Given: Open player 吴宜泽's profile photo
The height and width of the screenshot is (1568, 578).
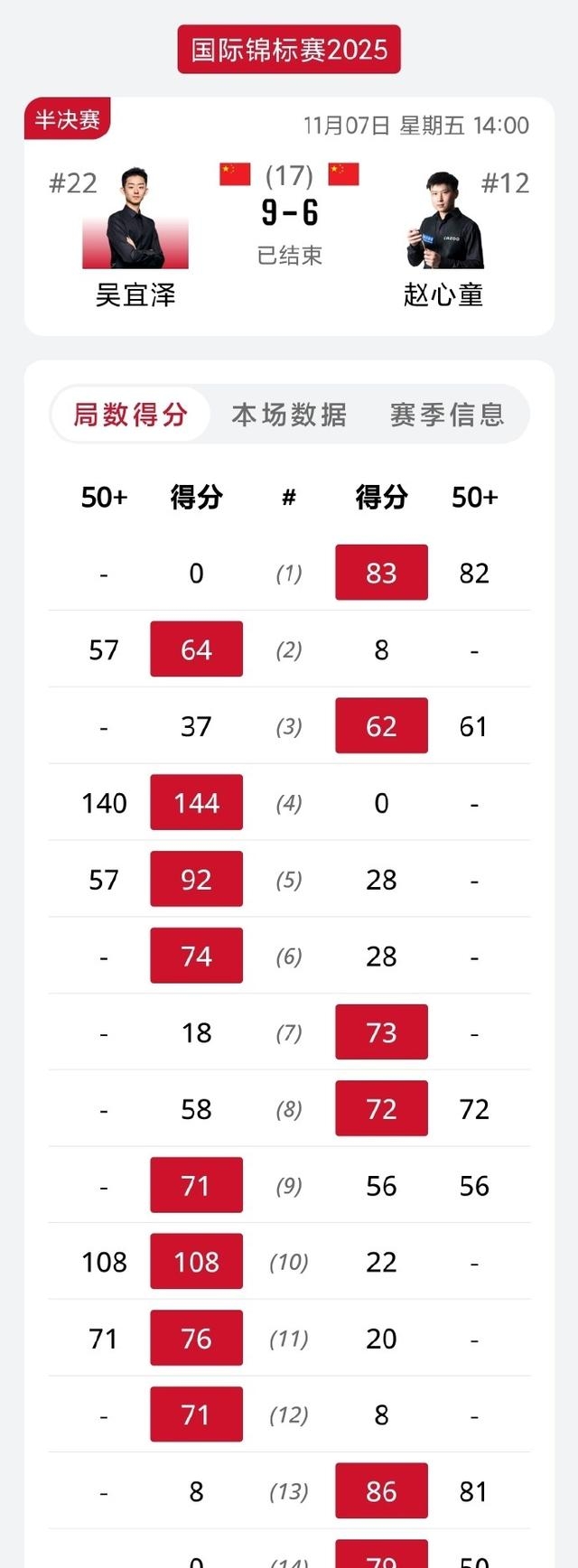Looking at the screenshot, I should click(x=135, y=219).
